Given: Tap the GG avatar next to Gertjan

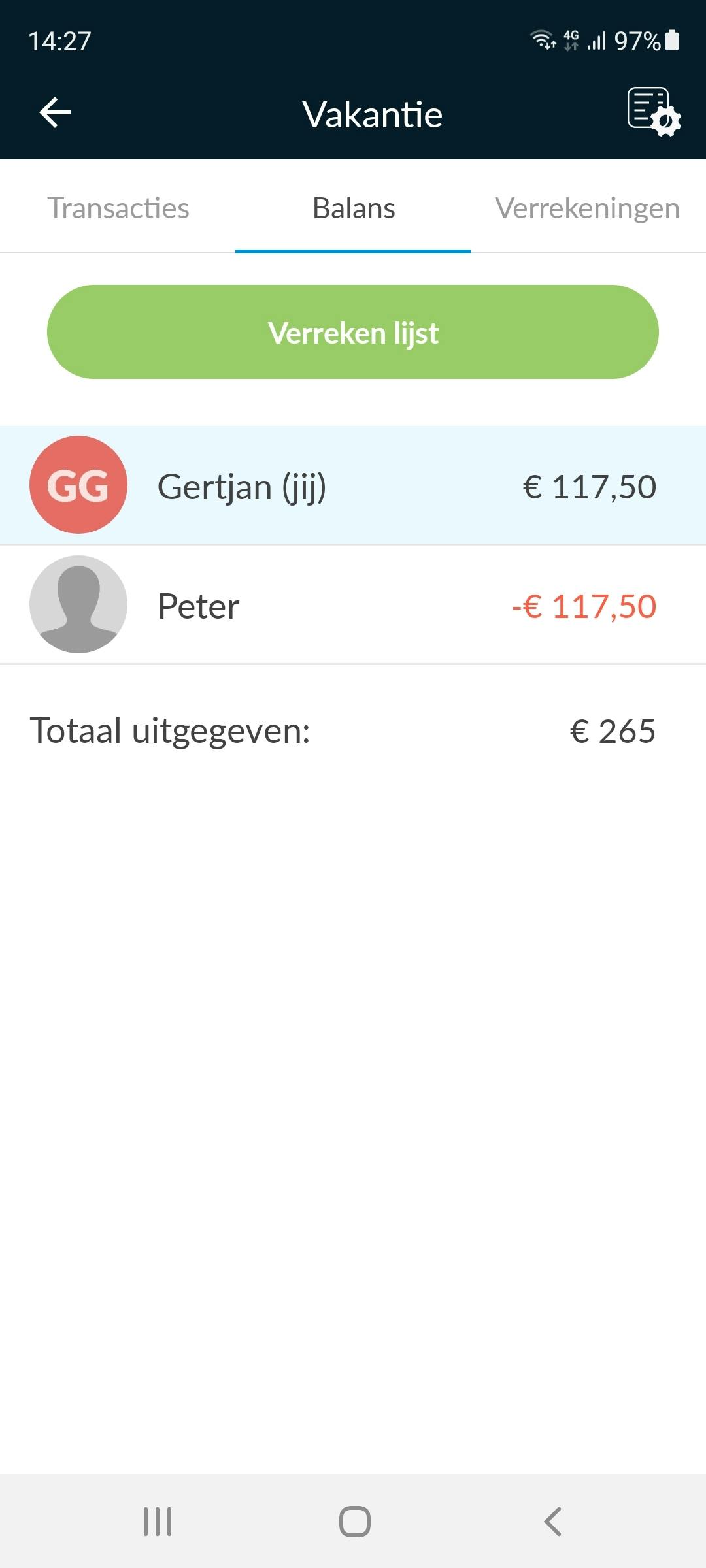Looking at the screenshot, I should (x=78, y=486).
